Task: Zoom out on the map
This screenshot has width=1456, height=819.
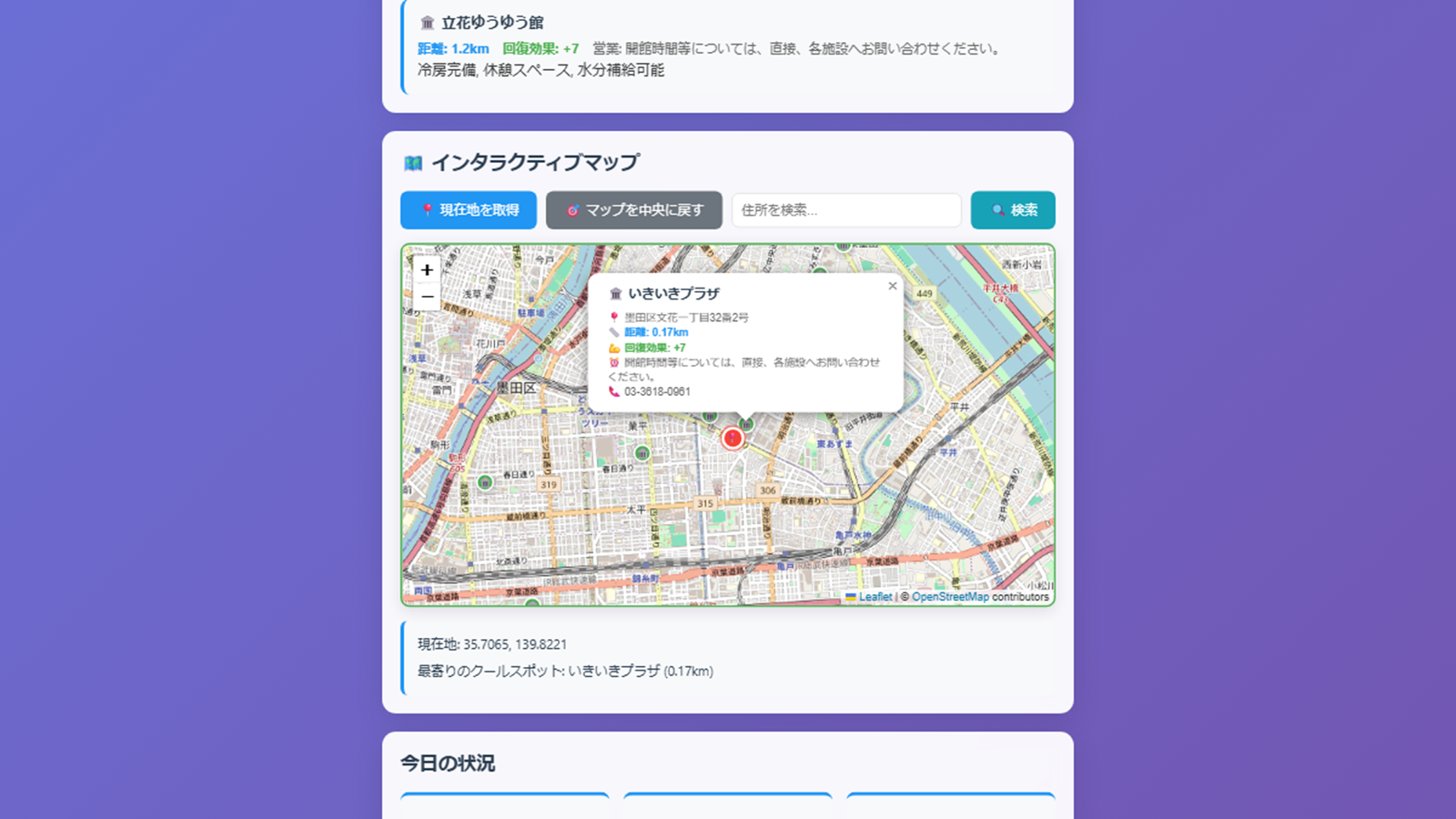Action: coord(427,298)
